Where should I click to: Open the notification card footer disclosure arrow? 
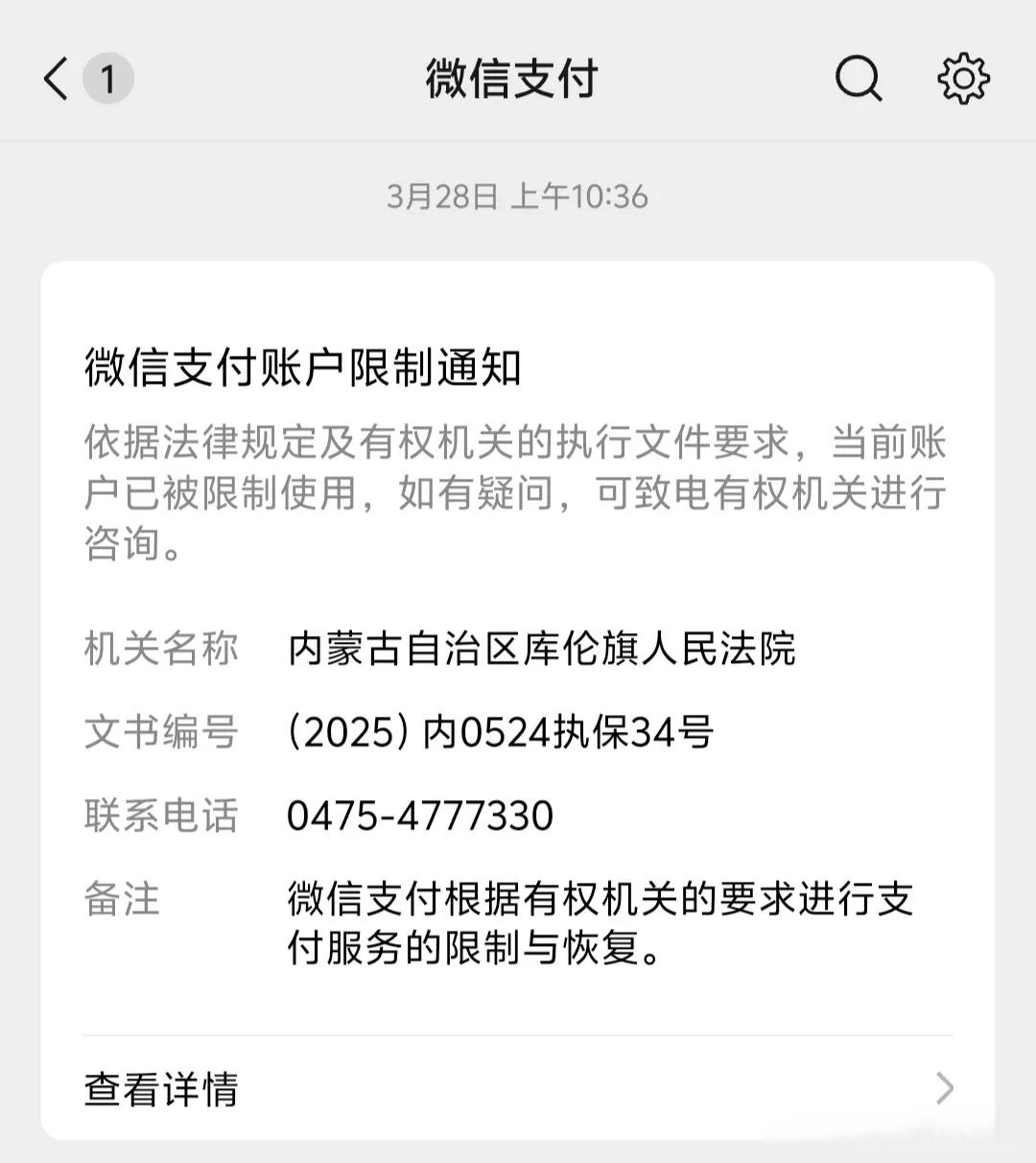pos(946,1089)
